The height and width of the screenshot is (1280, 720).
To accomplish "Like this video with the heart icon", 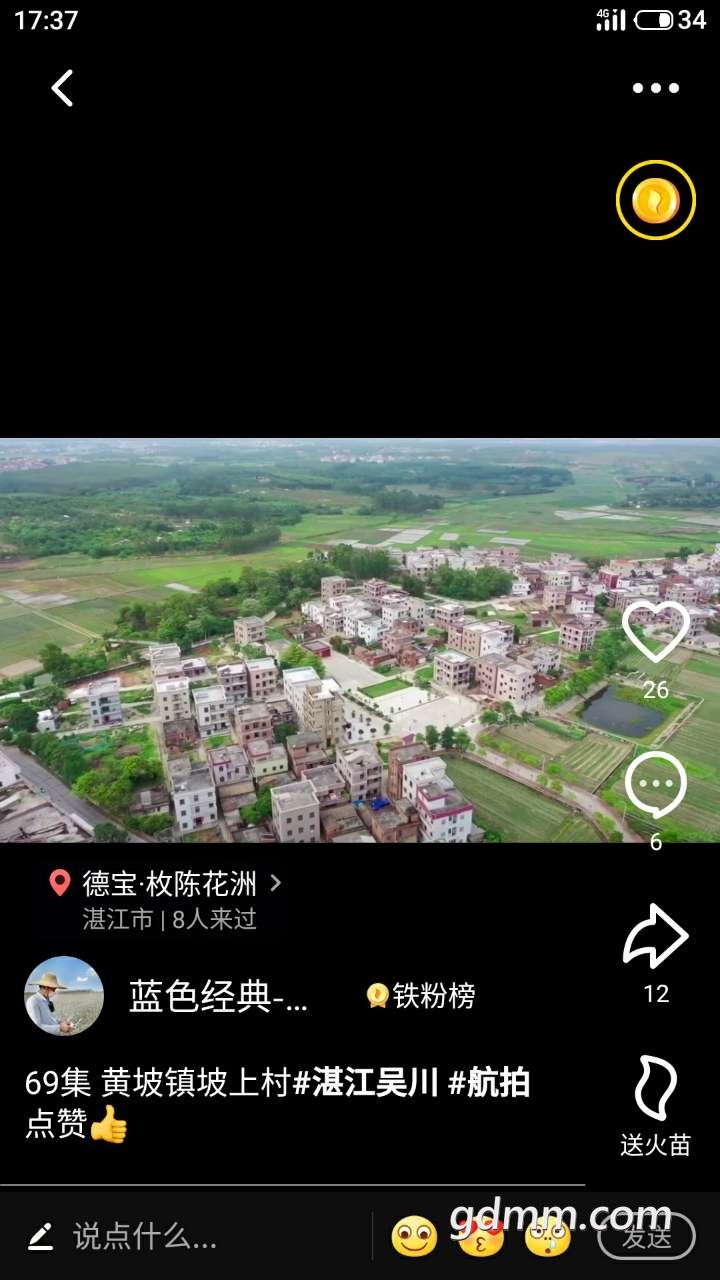I will click(x=655, y=633).
